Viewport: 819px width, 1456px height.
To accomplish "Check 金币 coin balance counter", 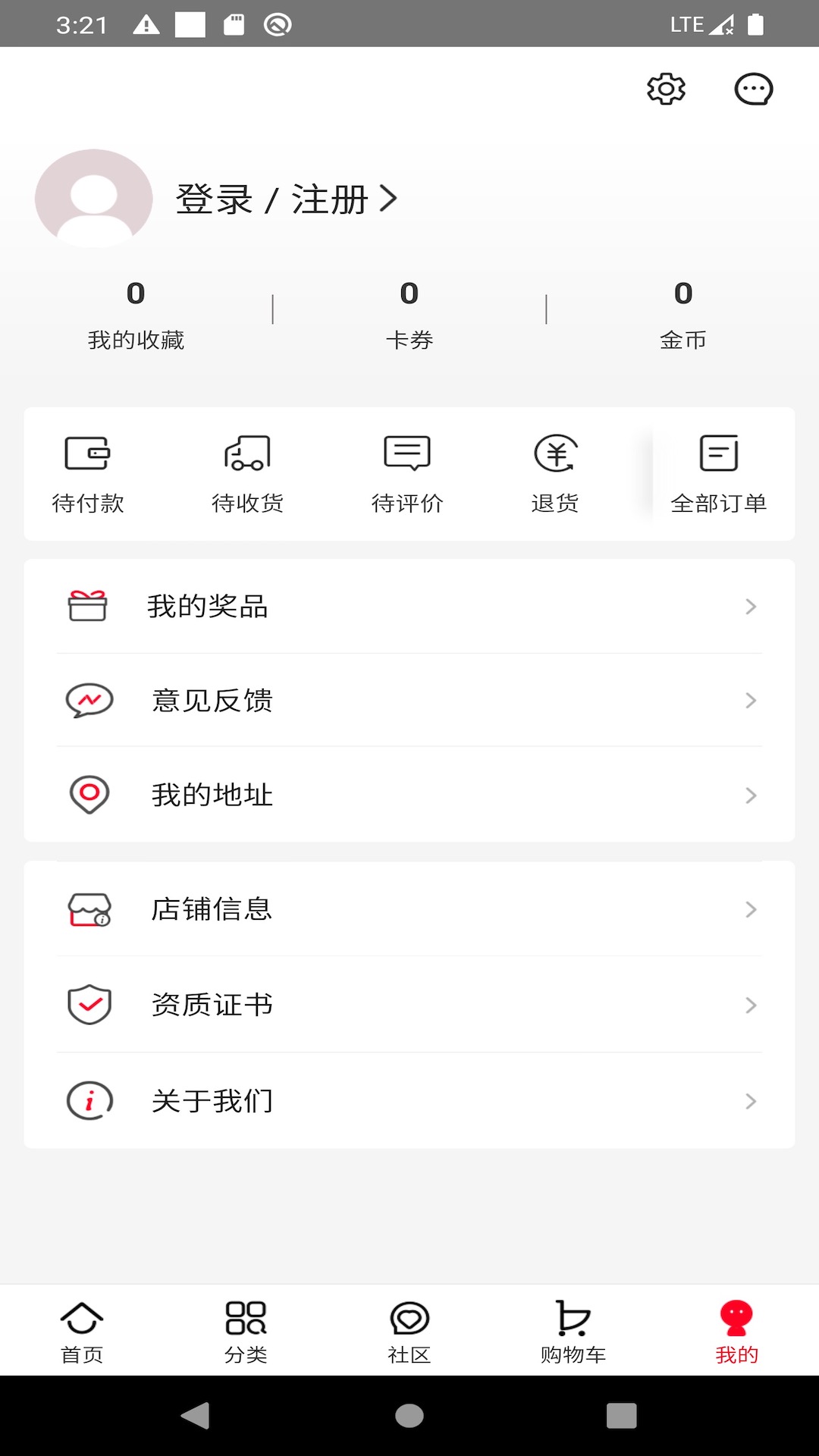I will point(682,315).
